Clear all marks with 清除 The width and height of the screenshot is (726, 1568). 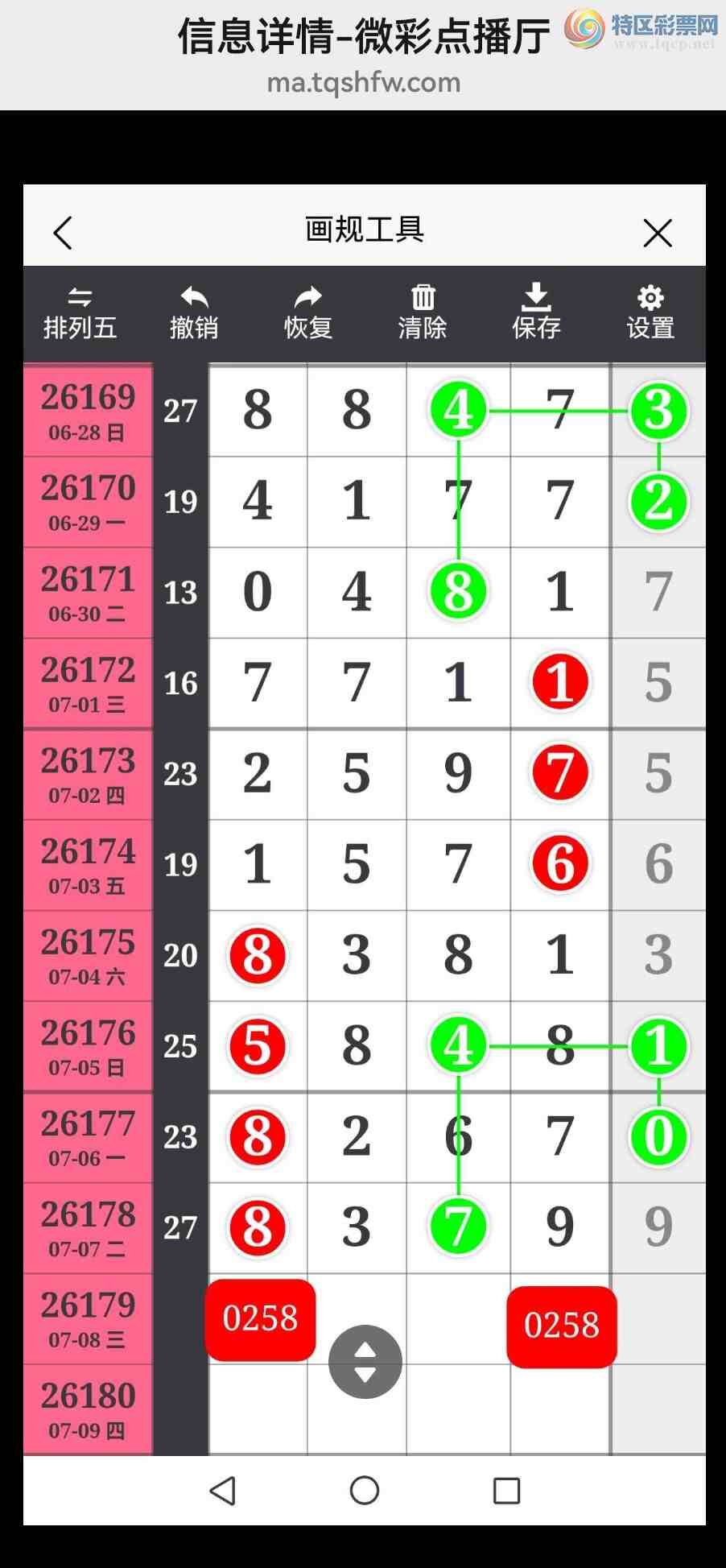(x=423, y=314)
